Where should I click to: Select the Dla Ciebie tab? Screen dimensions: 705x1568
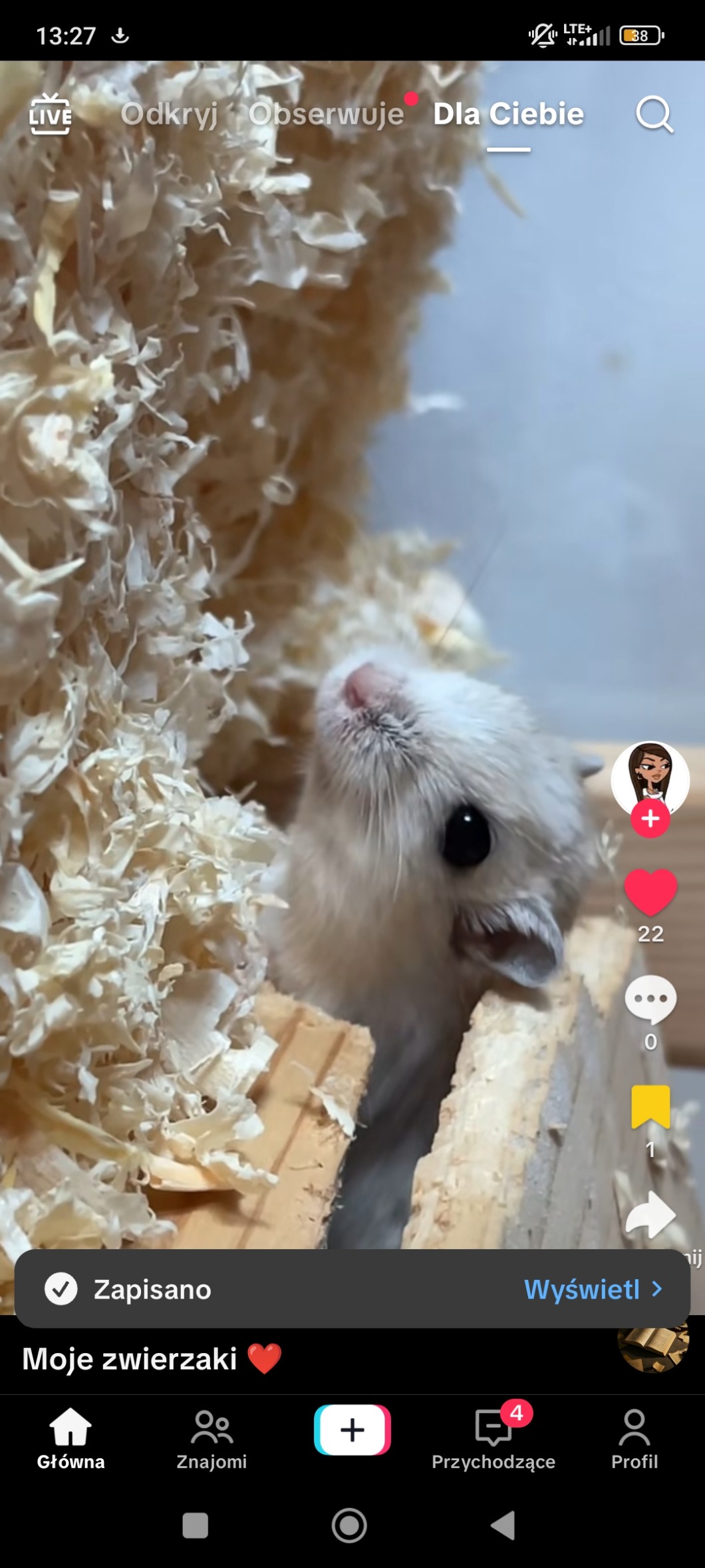[508, 114]
